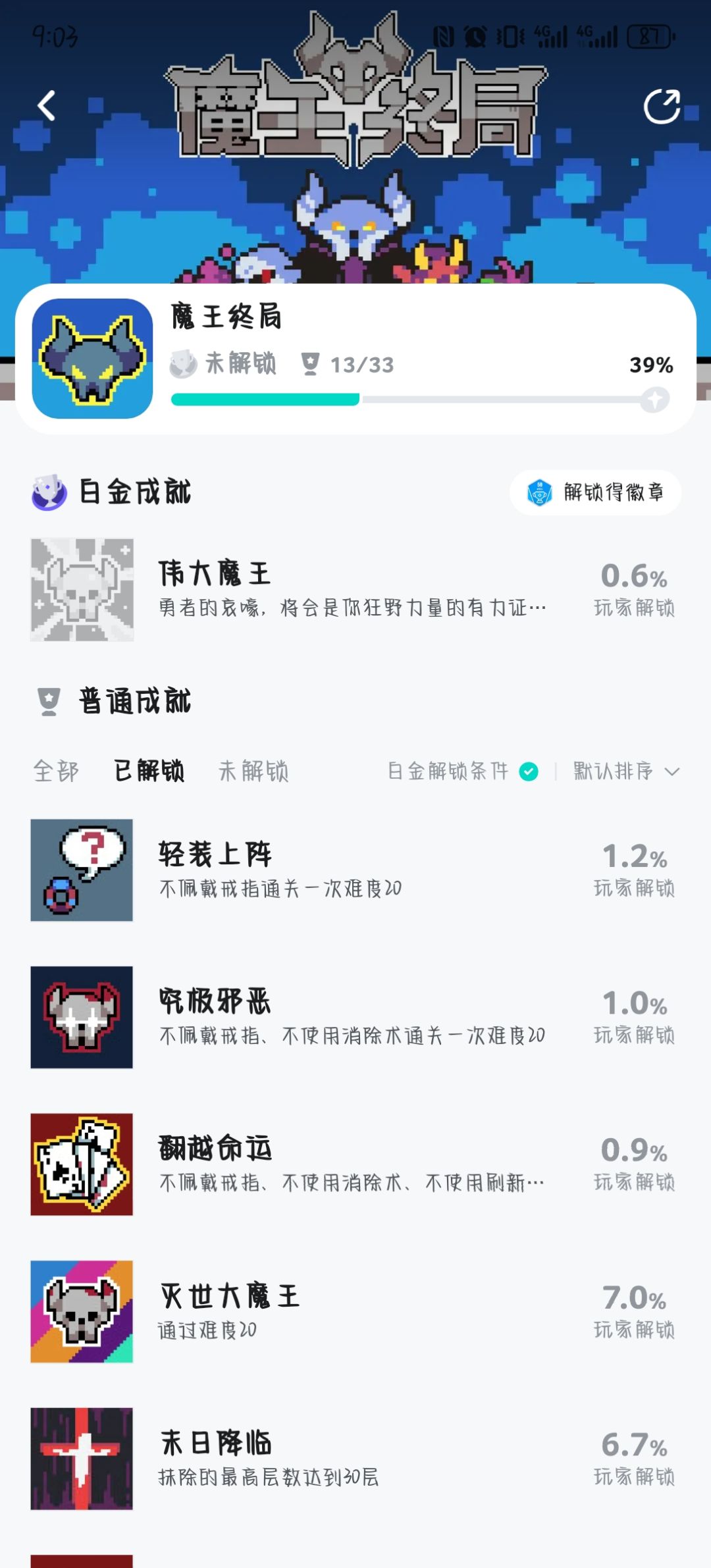Switch to the 未解锁 tab
The width and height of the screenshot is (711, 1568).
coord(253,770)
